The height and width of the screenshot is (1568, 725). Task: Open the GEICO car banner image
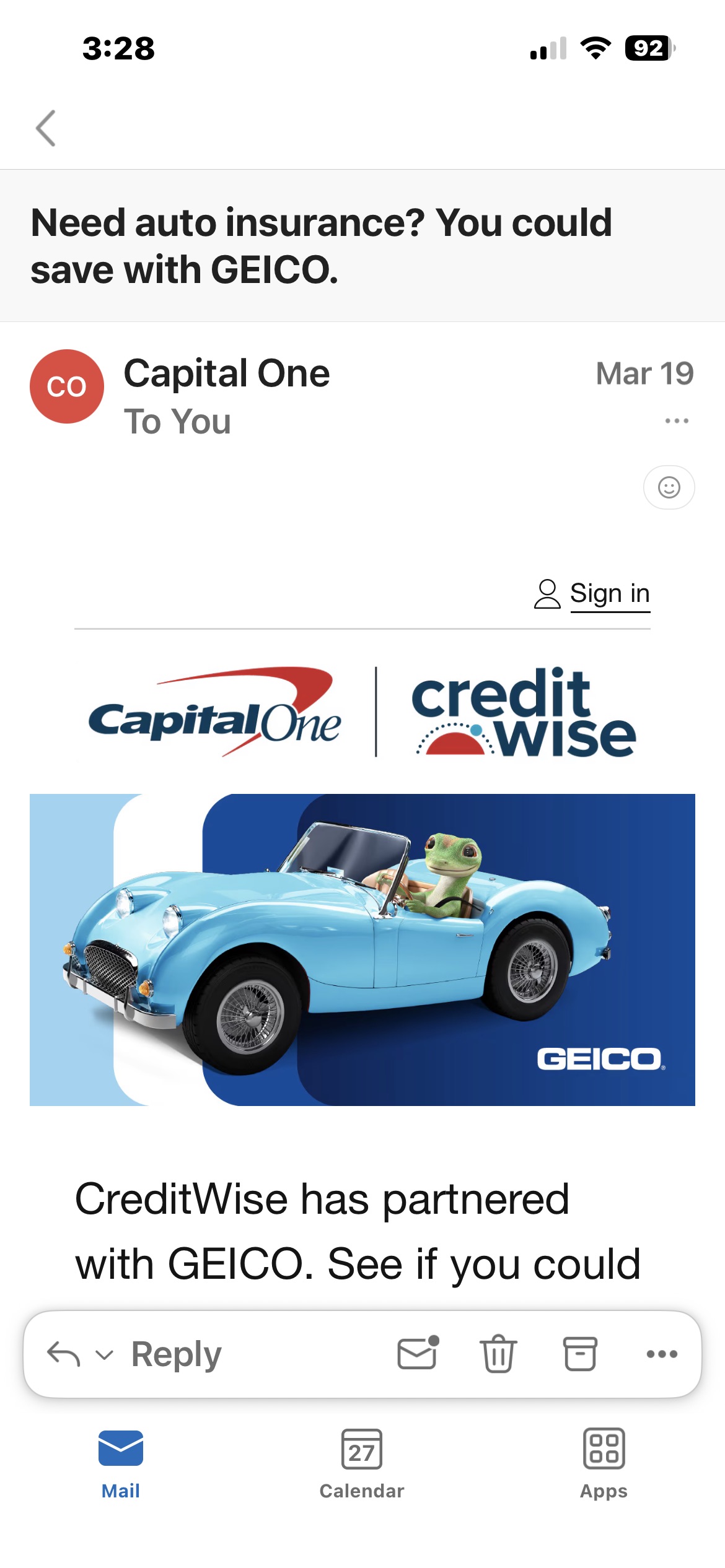point(362,949)
